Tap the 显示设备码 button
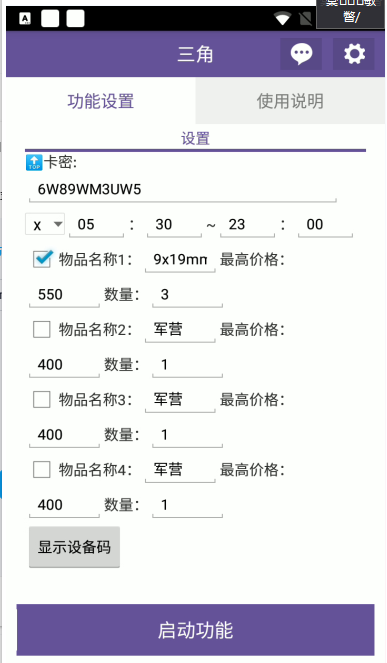Image resolution: width=387 pixels, height=663 pixels. [74, 547]
